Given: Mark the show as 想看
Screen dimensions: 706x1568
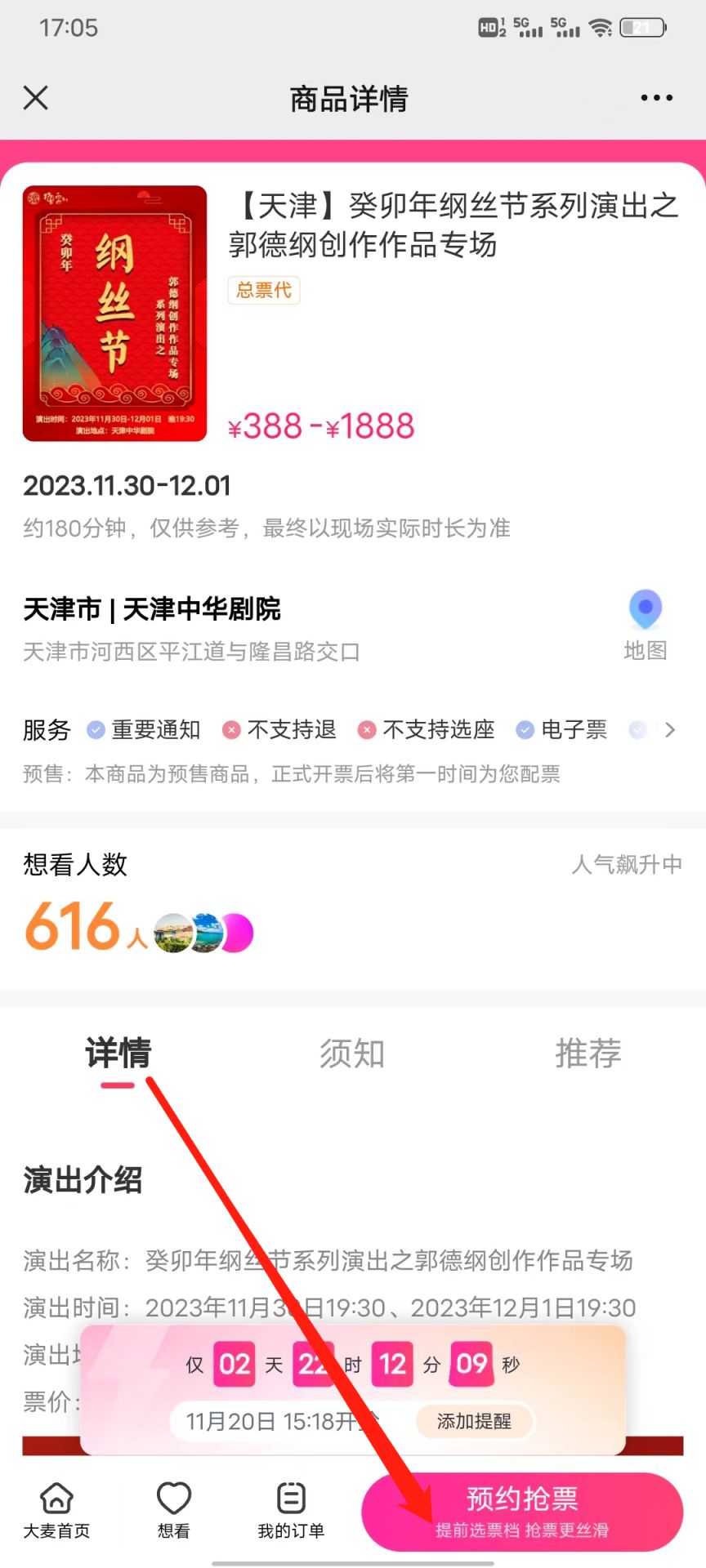Looking at the screenshot, I should 174,1511.
